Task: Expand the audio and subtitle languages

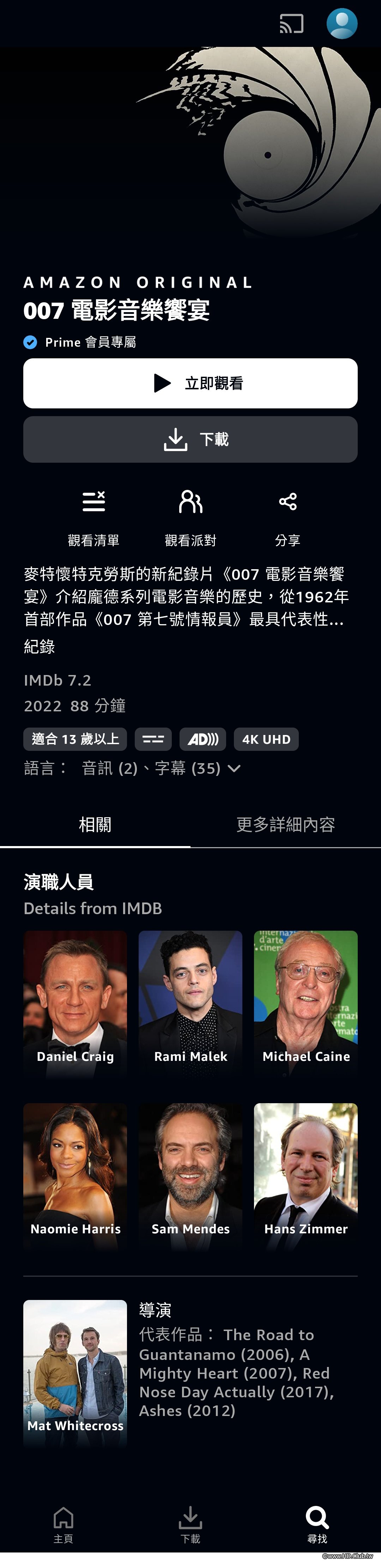Action: [234, 769]
